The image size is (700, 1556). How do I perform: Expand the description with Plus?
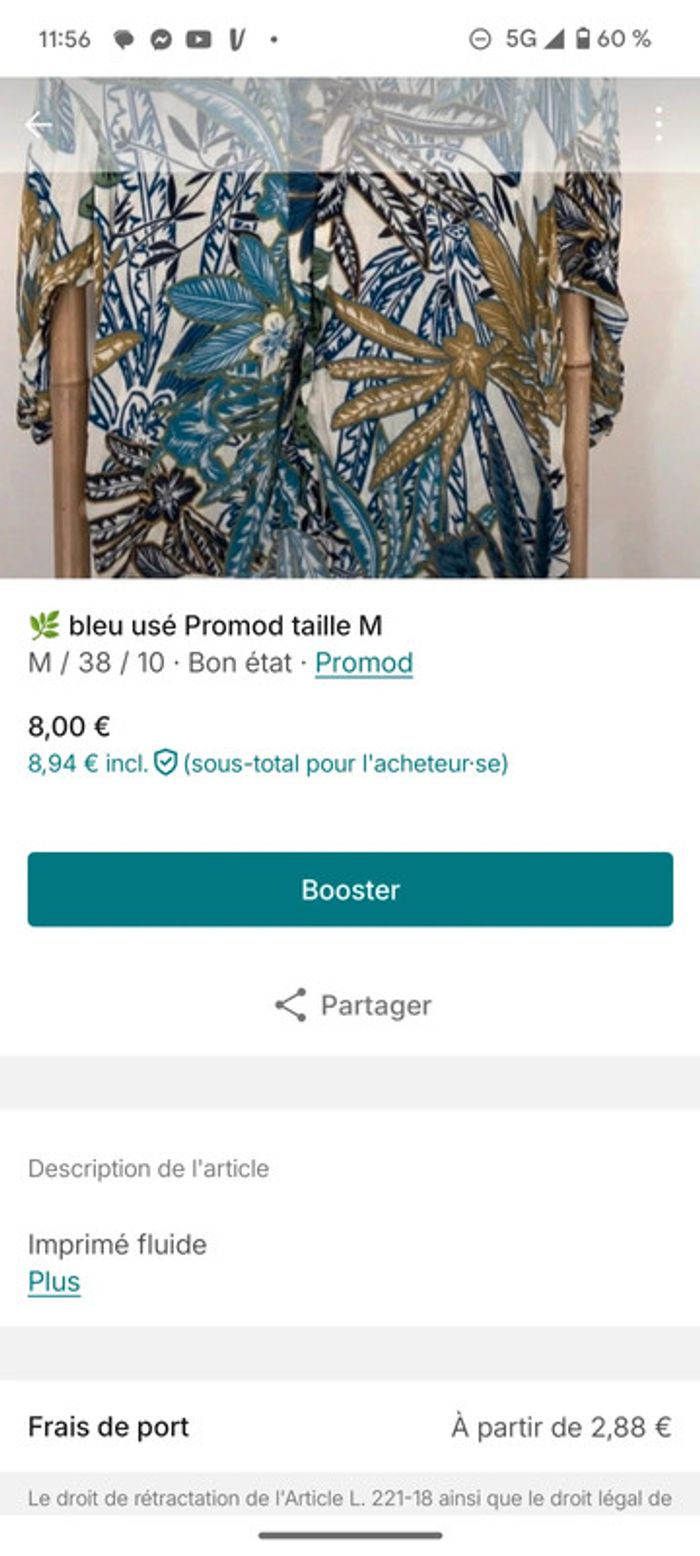(x=54, y=1282)
